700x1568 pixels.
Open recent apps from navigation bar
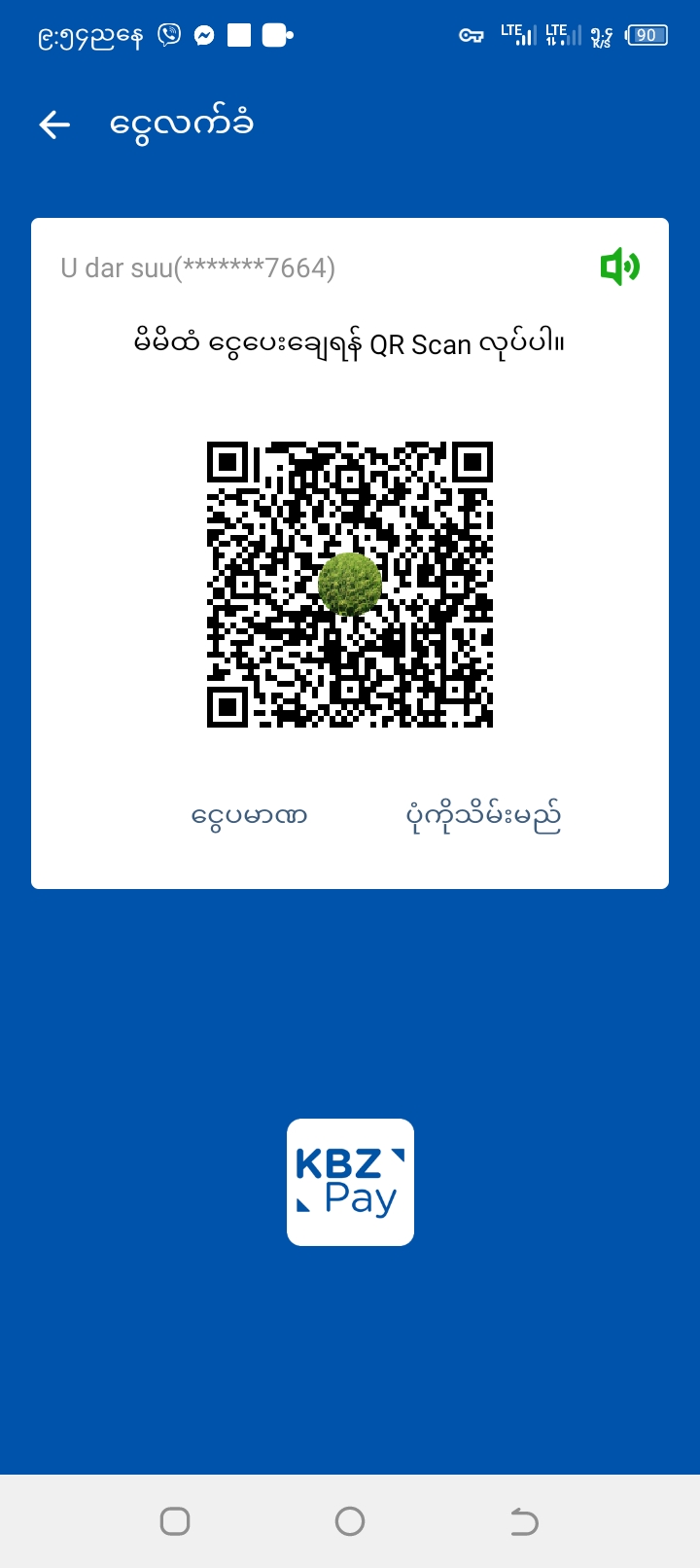(175, 1520)
